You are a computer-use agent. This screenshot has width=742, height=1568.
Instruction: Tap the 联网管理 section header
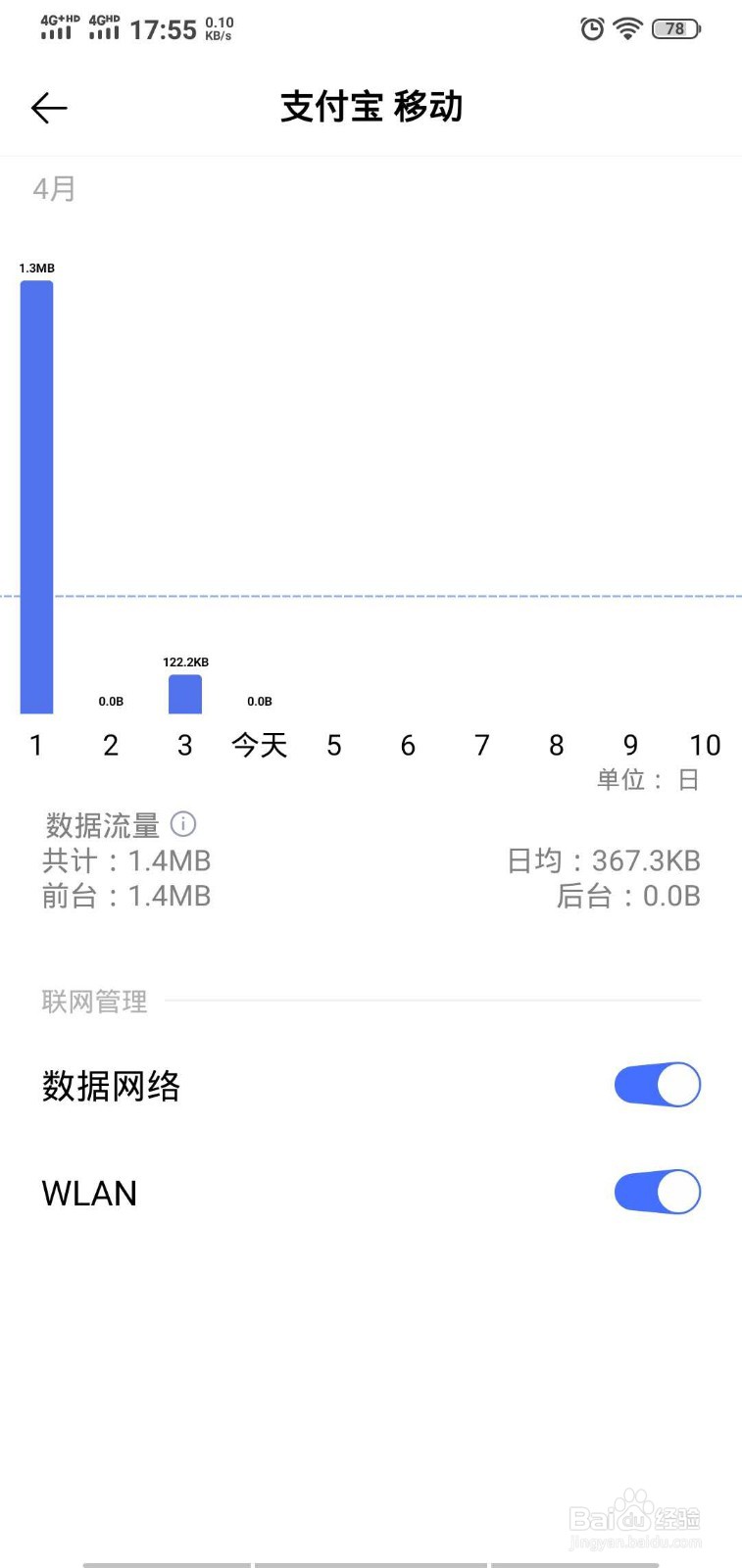[94, 1001]
